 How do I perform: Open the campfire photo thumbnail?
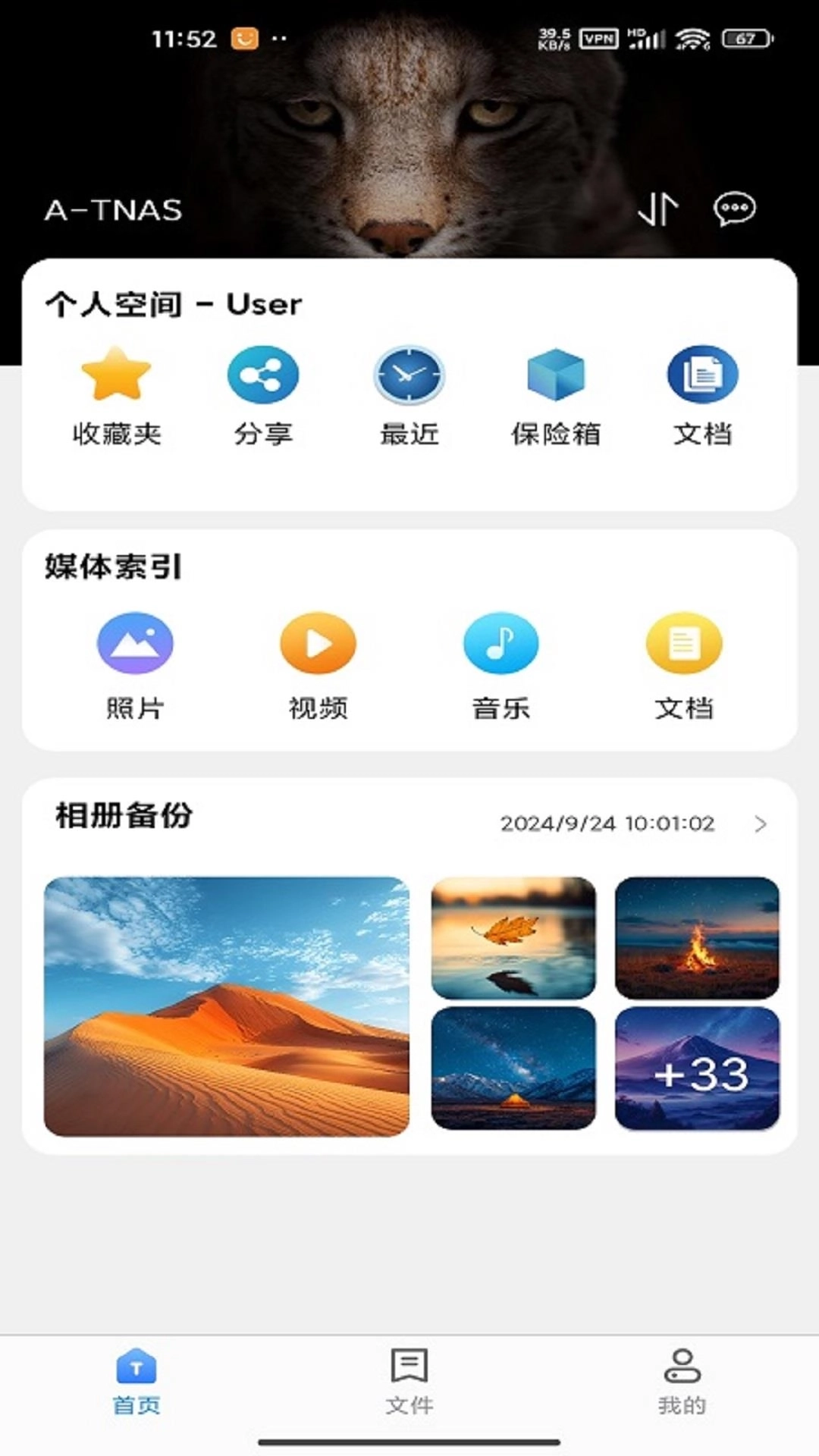point(696,939)
